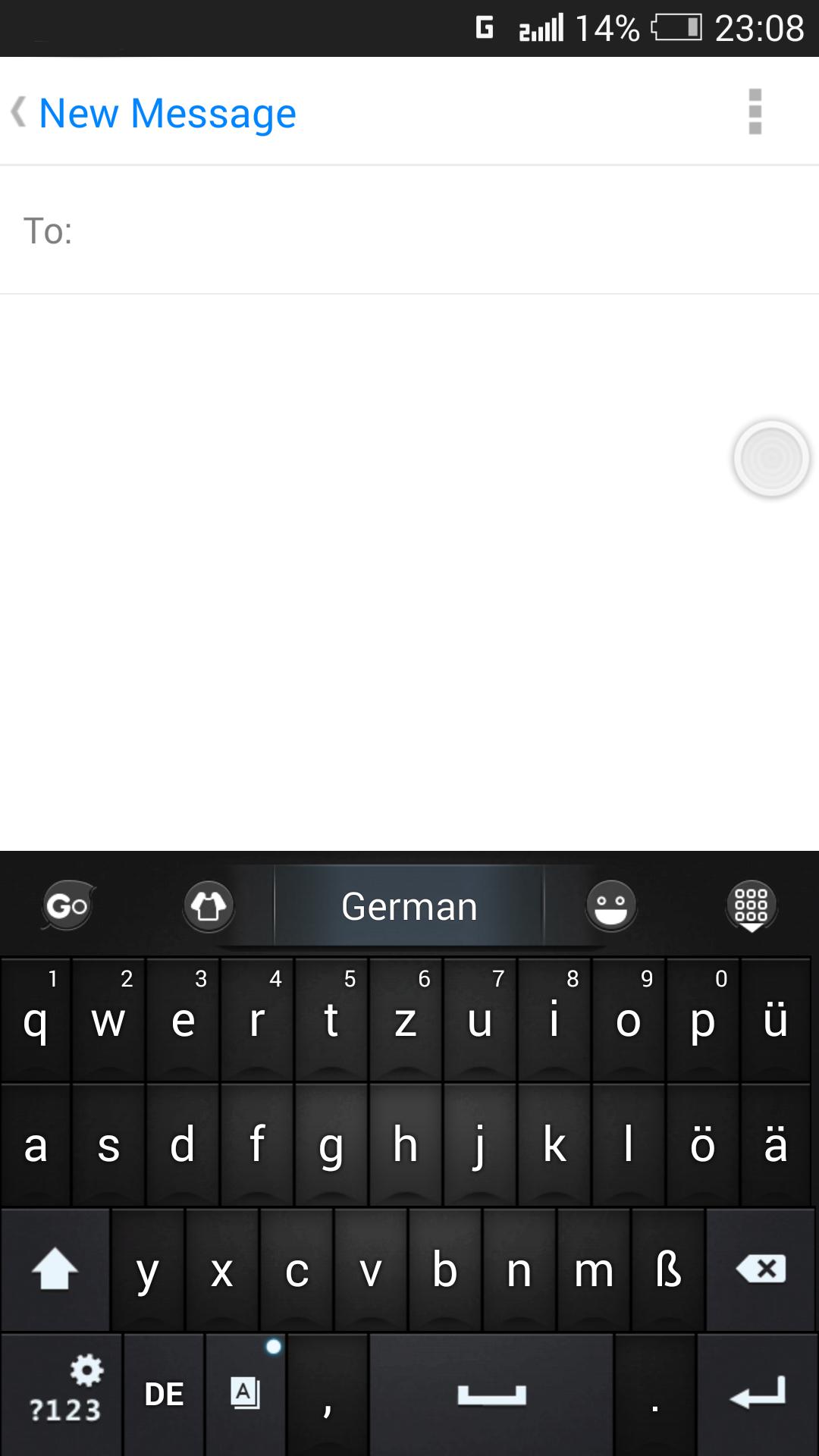Tap the Go keyboard logo icon

[65, 905]
